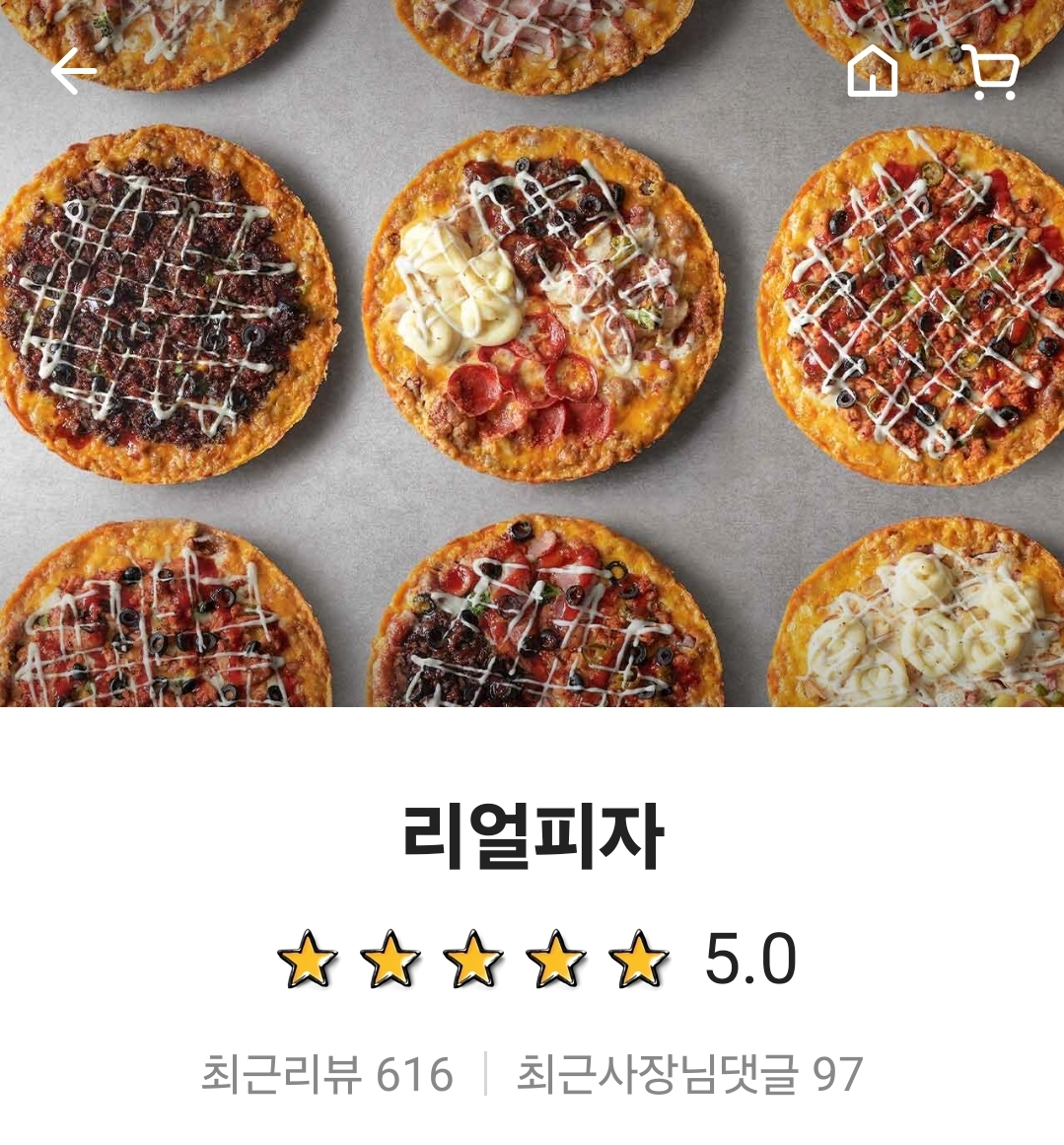Viewport: 1064px width, 1145px height.
Task: Open recent owner comments count 97
Action: pos(689,1074)
